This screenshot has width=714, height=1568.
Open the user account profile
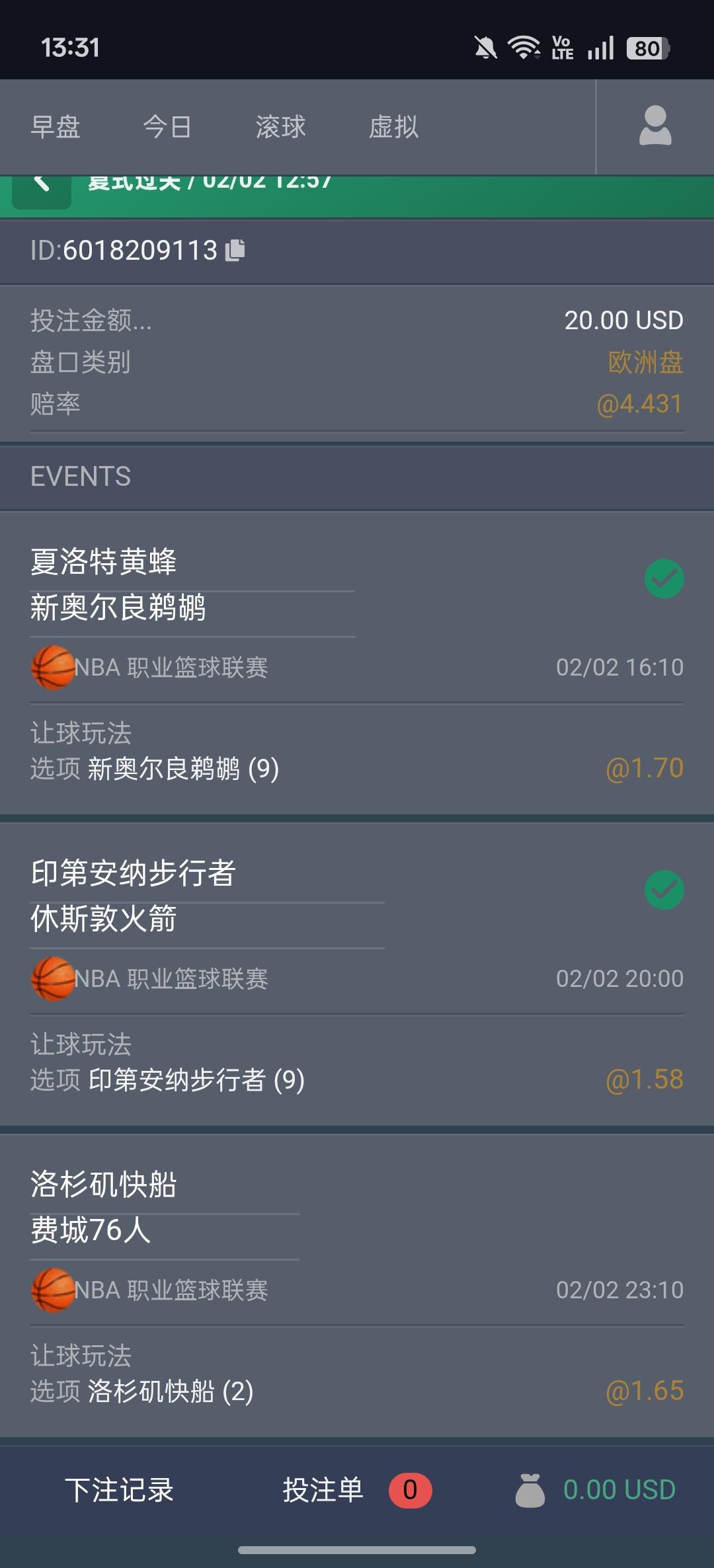click(654, 126)
